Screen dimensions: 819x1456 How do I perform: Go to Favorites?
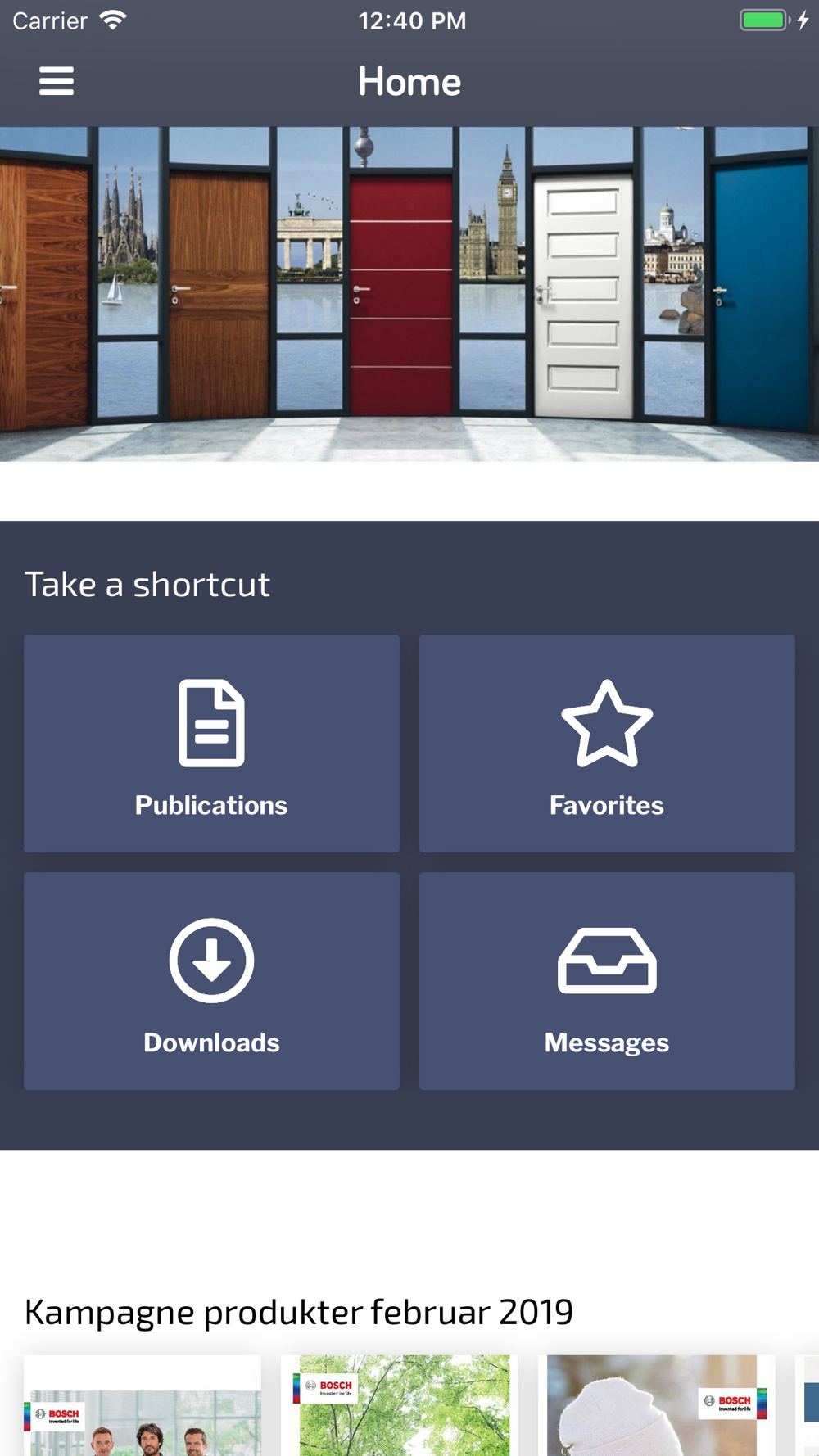coord(607,744)
